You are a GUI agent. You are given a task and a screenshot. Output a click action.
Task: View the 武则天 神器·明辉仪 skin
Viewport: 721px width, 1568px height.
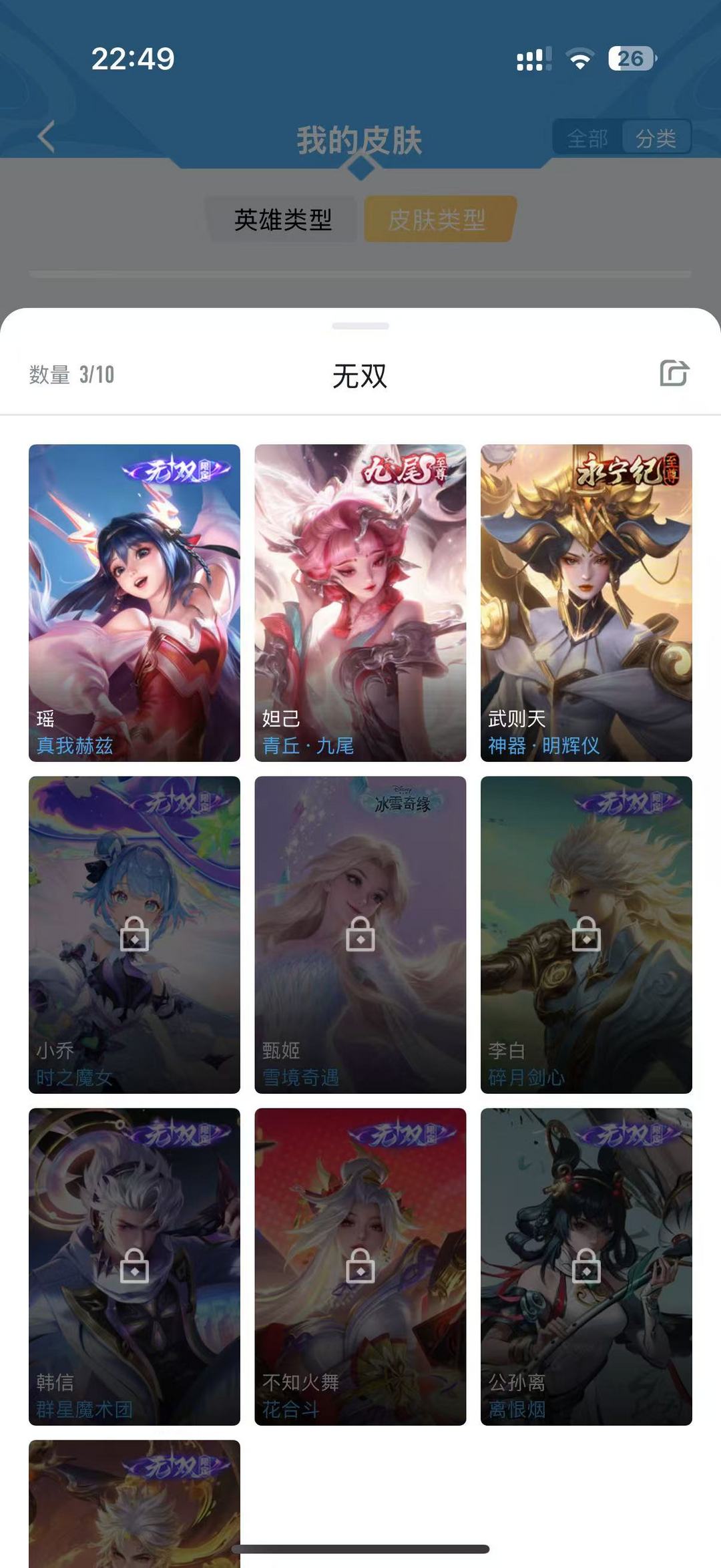(x=586, y=603)
